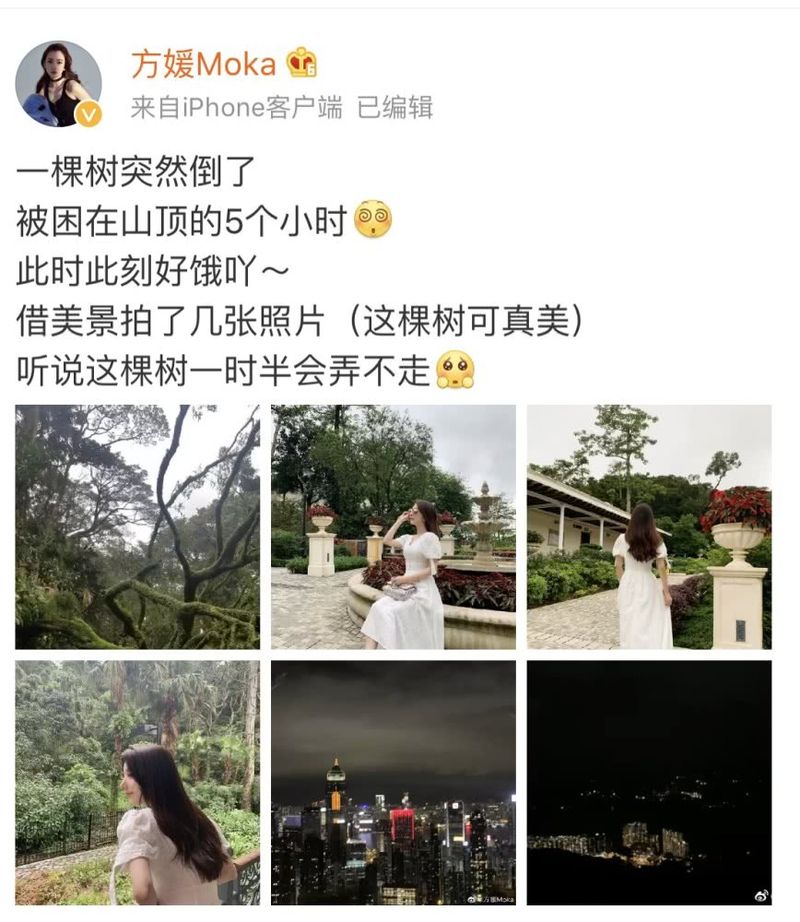Open the fallen tree branches photo
Viewport: 800px width, 922px height.
click(x=137, y=527)
